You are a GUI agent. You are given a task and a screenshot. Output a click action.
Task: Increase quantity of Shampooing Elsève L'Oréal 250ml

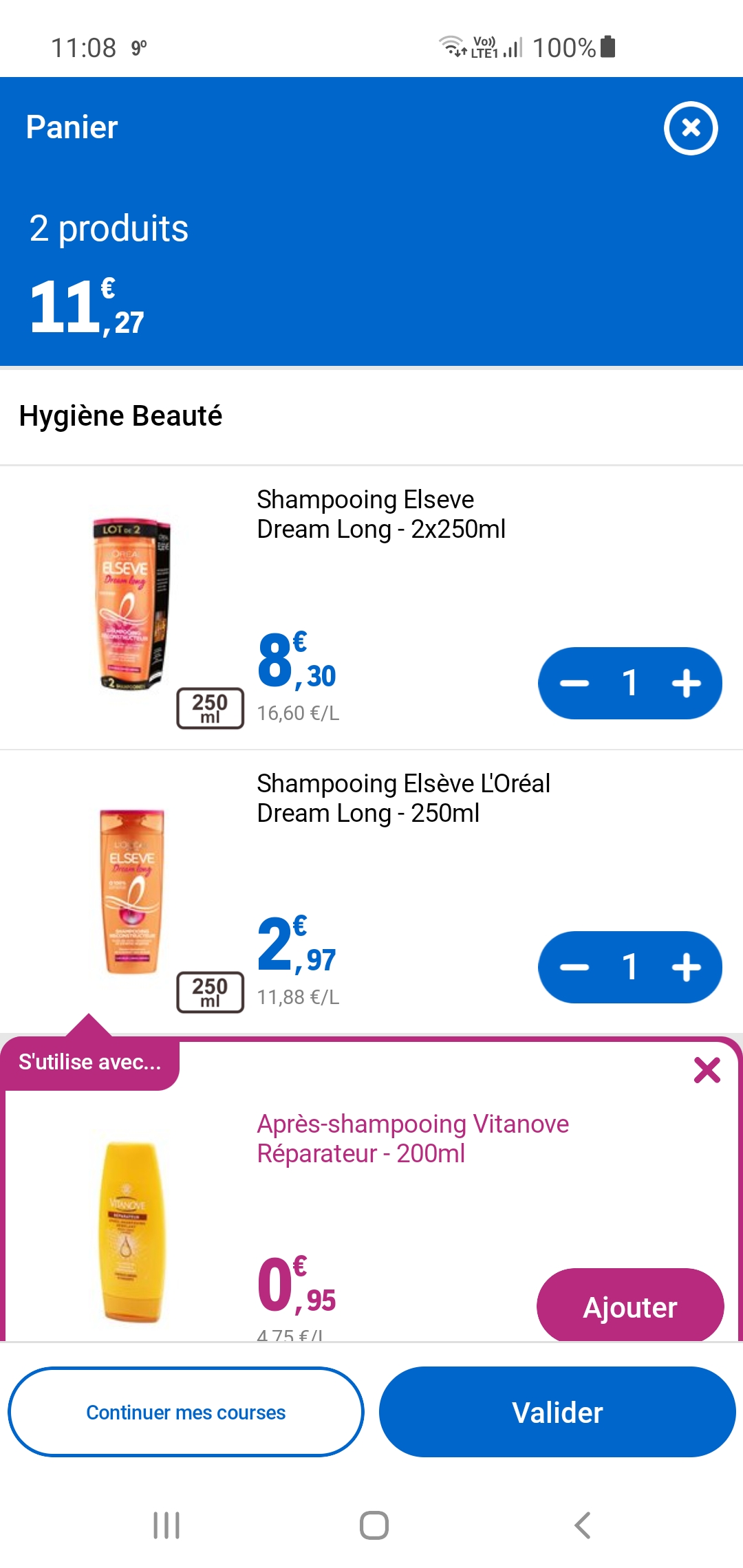click(686, 968)
